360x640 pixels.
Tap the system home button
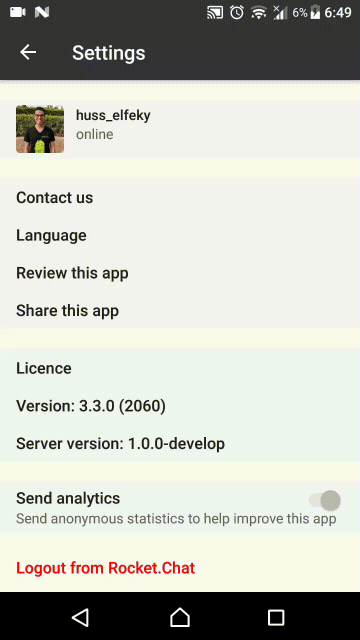[x=180, y=617]
